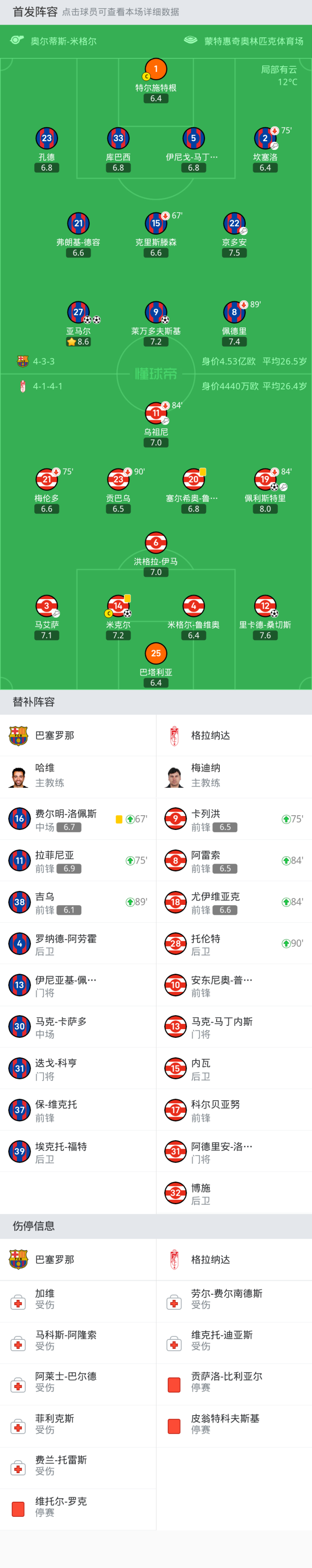Open injured player 加维's entry
This screenshot has width=312, height=1568.
tap(78, 1300)
